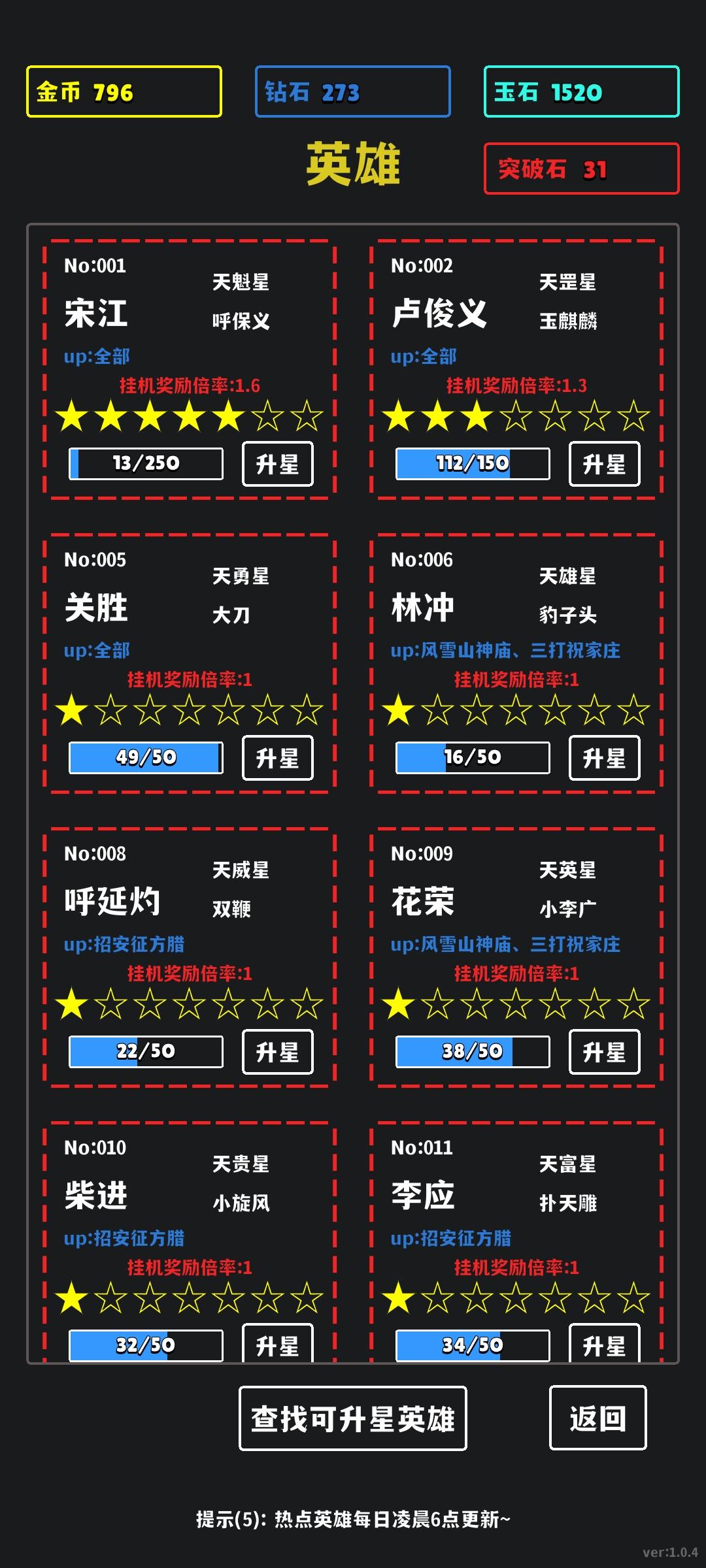Click 关胜's 49/50 progress bar

[145, 758]
